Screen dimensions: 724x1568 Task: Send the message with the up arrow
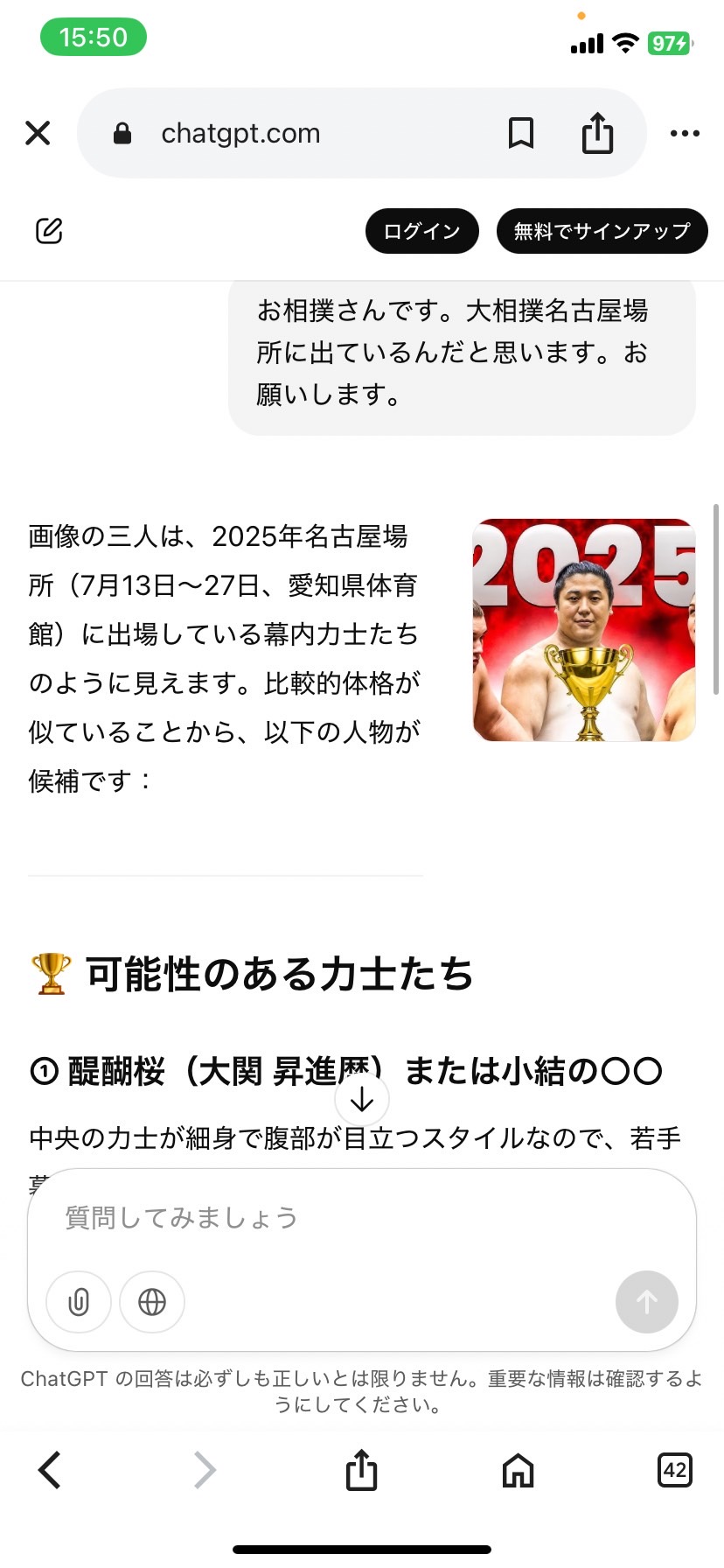[x=646, y=1302]
